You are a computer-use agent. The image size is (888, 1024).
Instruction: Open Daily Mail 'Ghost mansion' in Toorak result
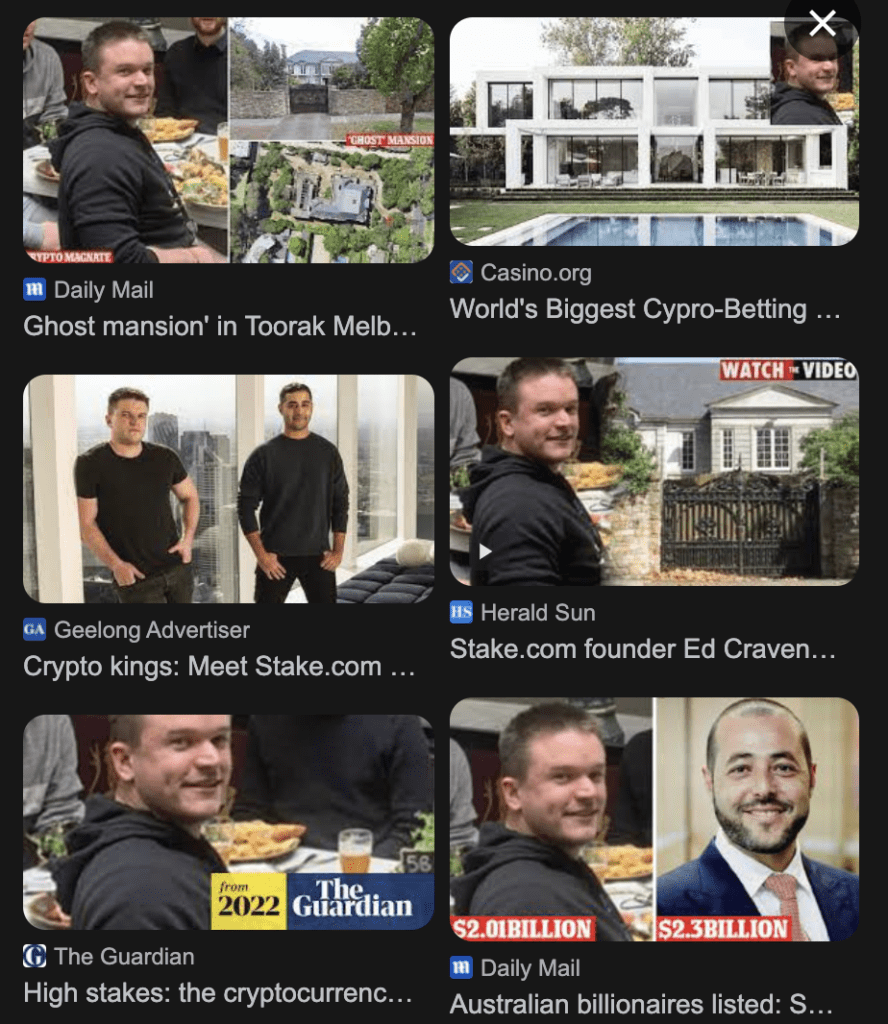click(228, 140)
